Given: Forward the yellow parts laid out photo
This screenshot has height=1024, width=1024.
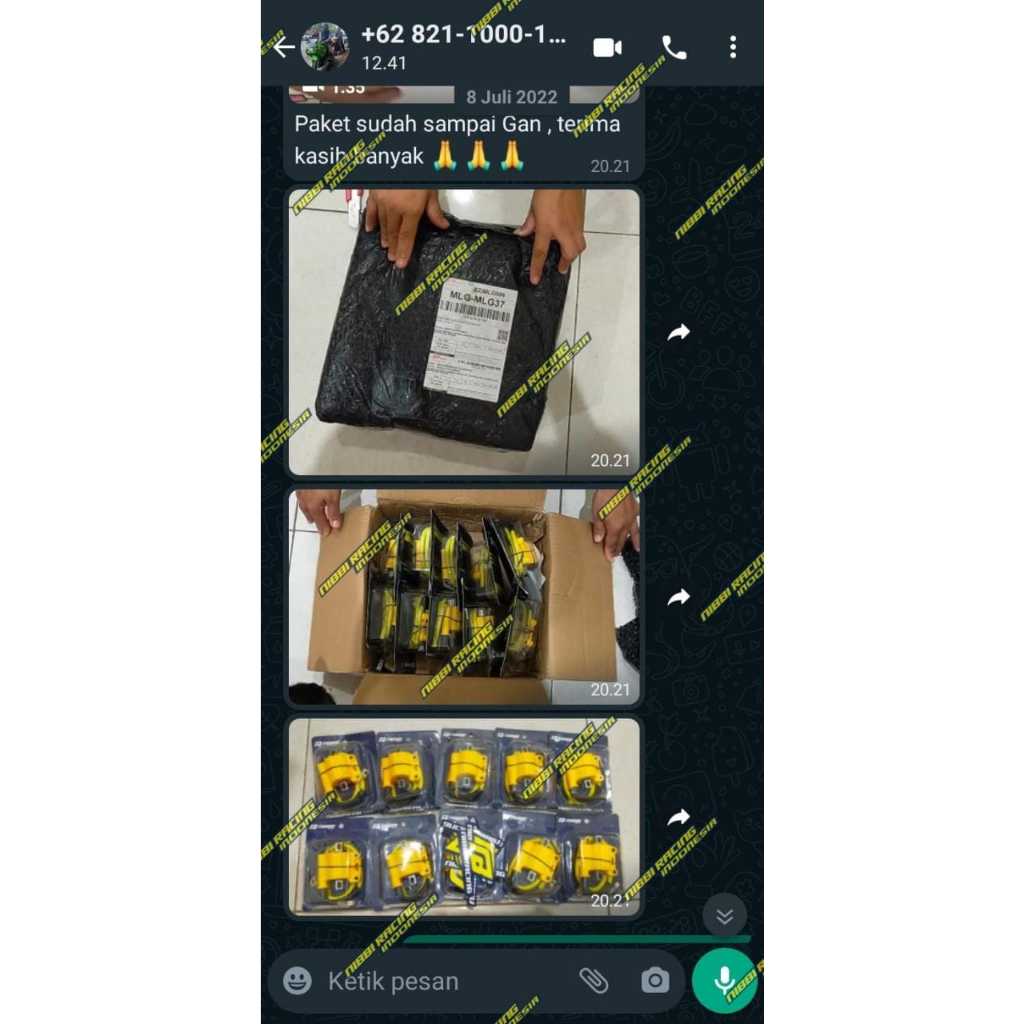Looking at the screenshot, I should (679, 816).
